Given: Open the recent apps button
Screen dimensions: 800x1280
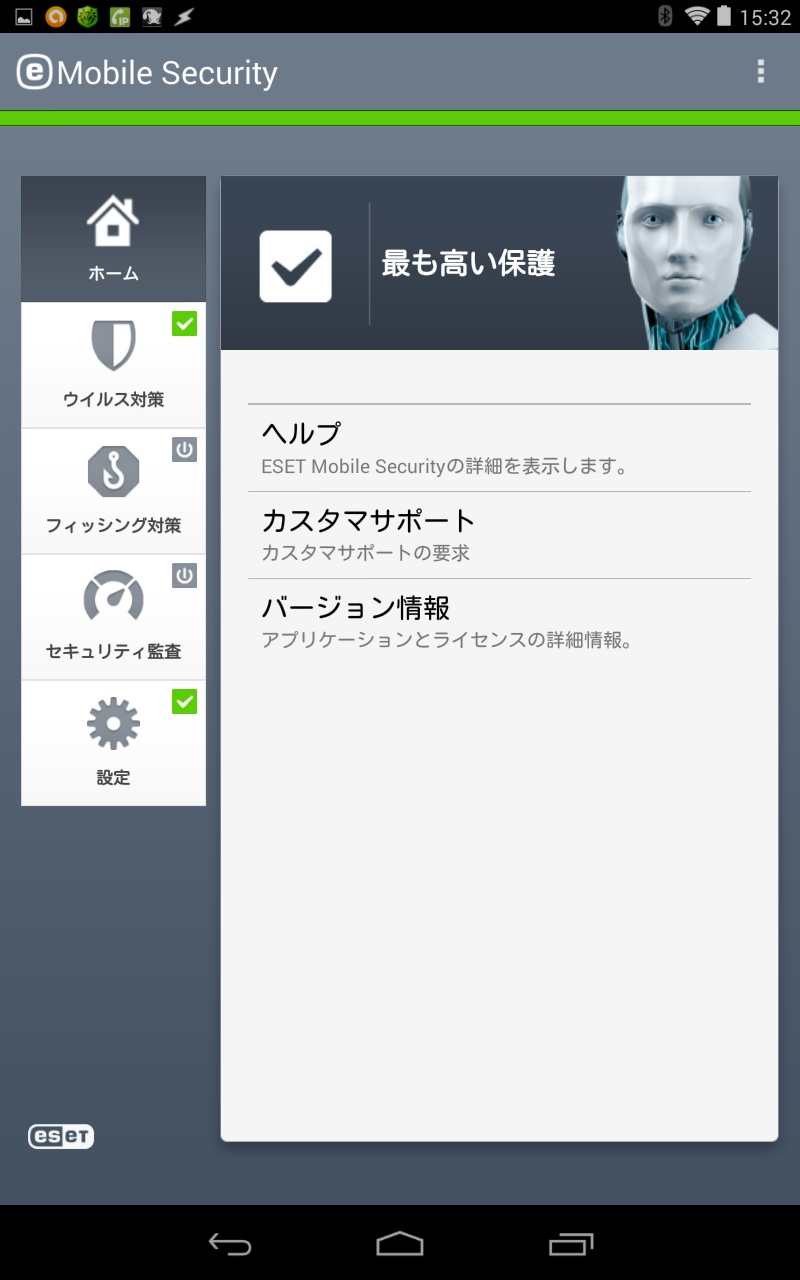Looking at the screenshot, I should click(x=571, y=1243).
